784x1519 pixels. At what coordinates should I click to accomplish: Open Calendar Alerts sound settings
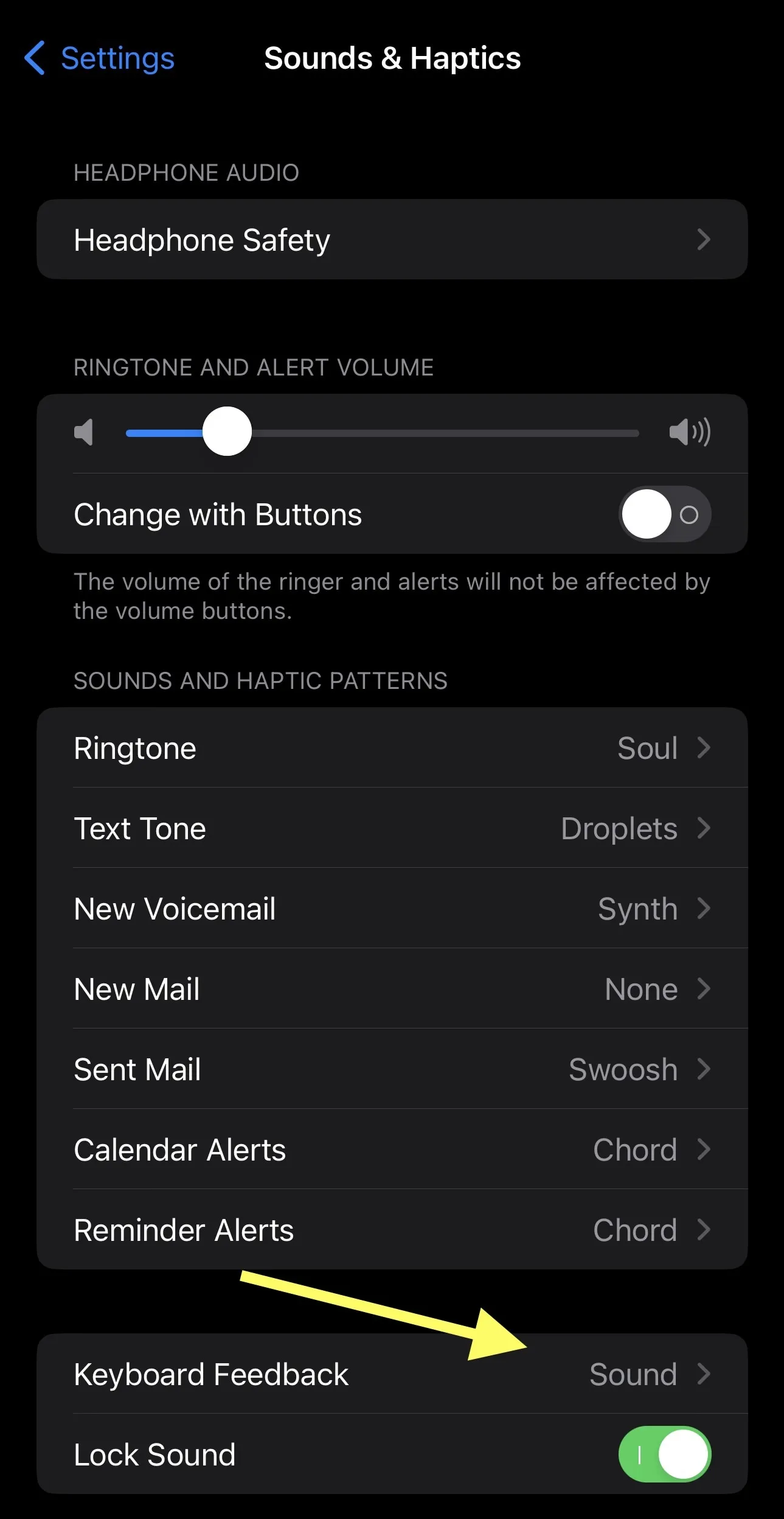pyautogui.click(x=392, y=1149)
